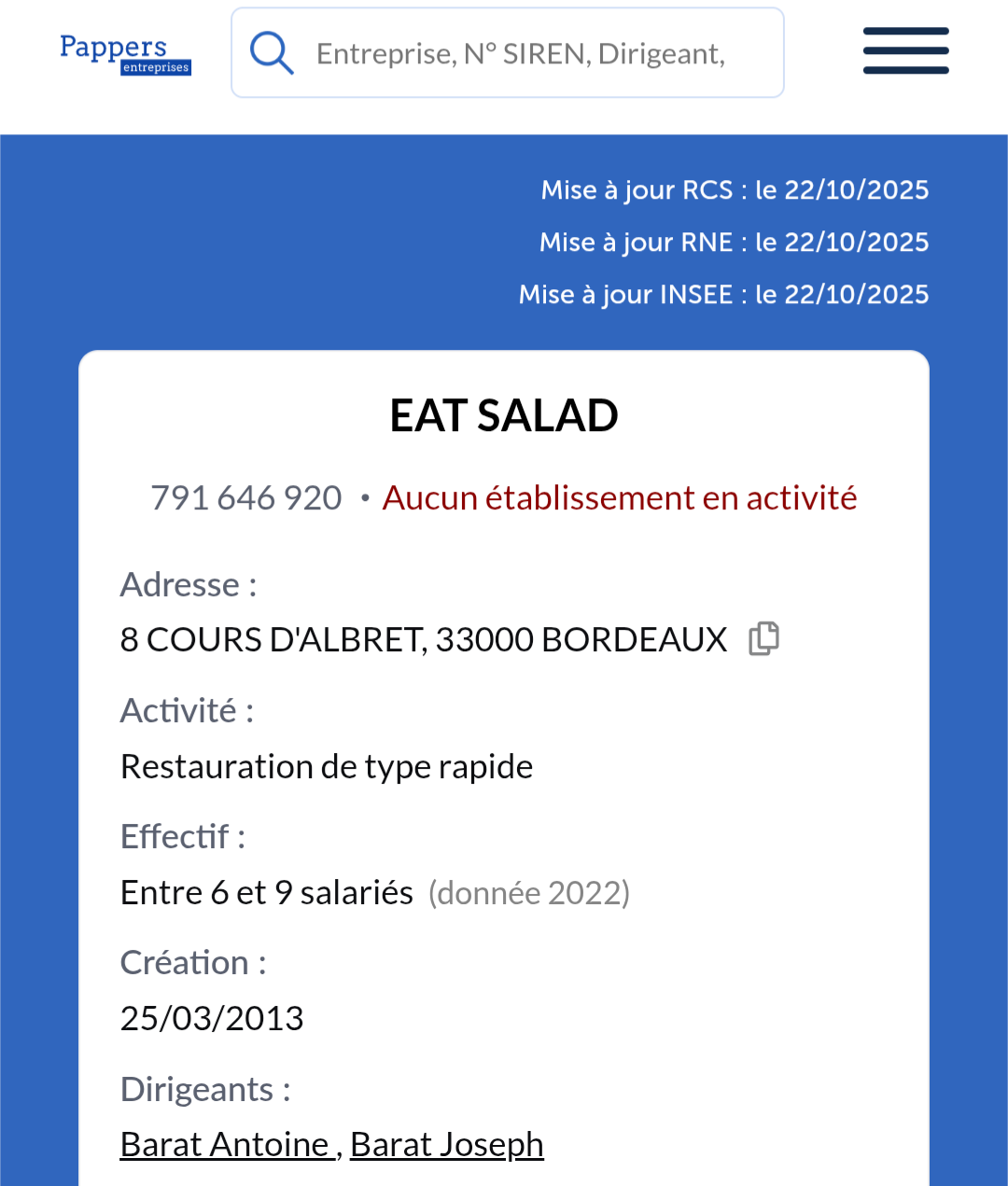Viewport: 1008px width, 1186px height.
Task: Copy the Bordeaux address
Action: coord(763,639)
